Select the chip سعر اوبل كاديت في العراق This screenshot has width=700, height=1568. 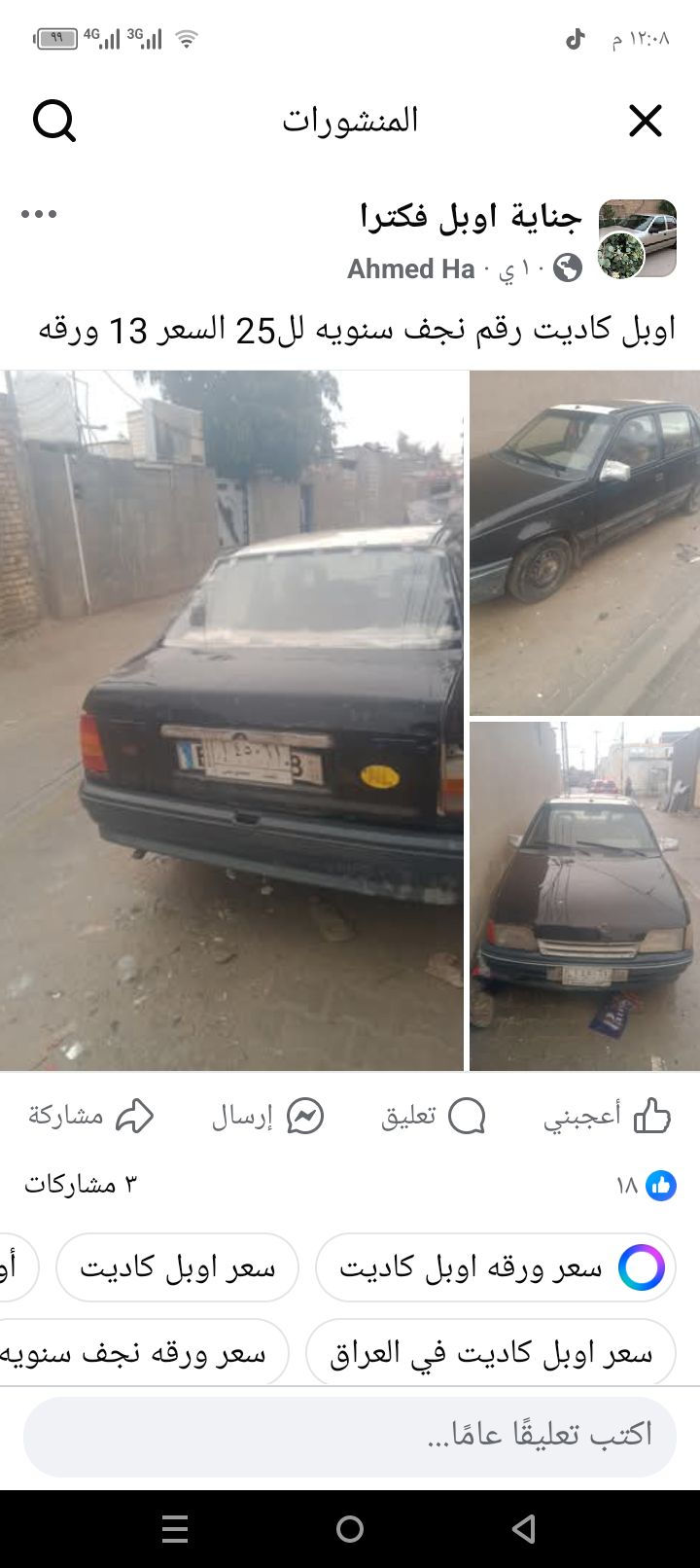pos(491,1352)
